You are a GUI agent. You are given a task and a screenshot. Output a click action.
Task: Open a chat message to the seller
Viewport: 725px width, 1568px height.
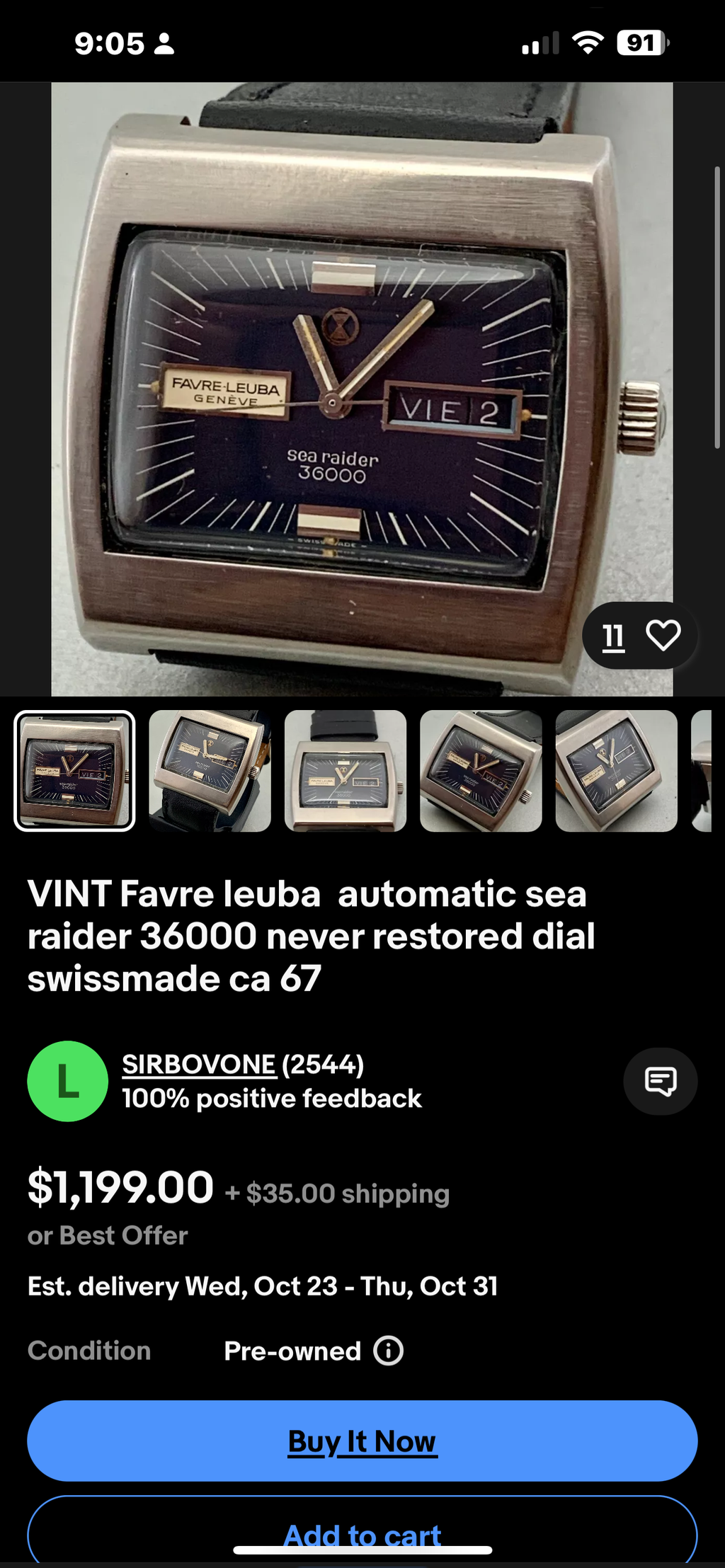pos(659,1081)
